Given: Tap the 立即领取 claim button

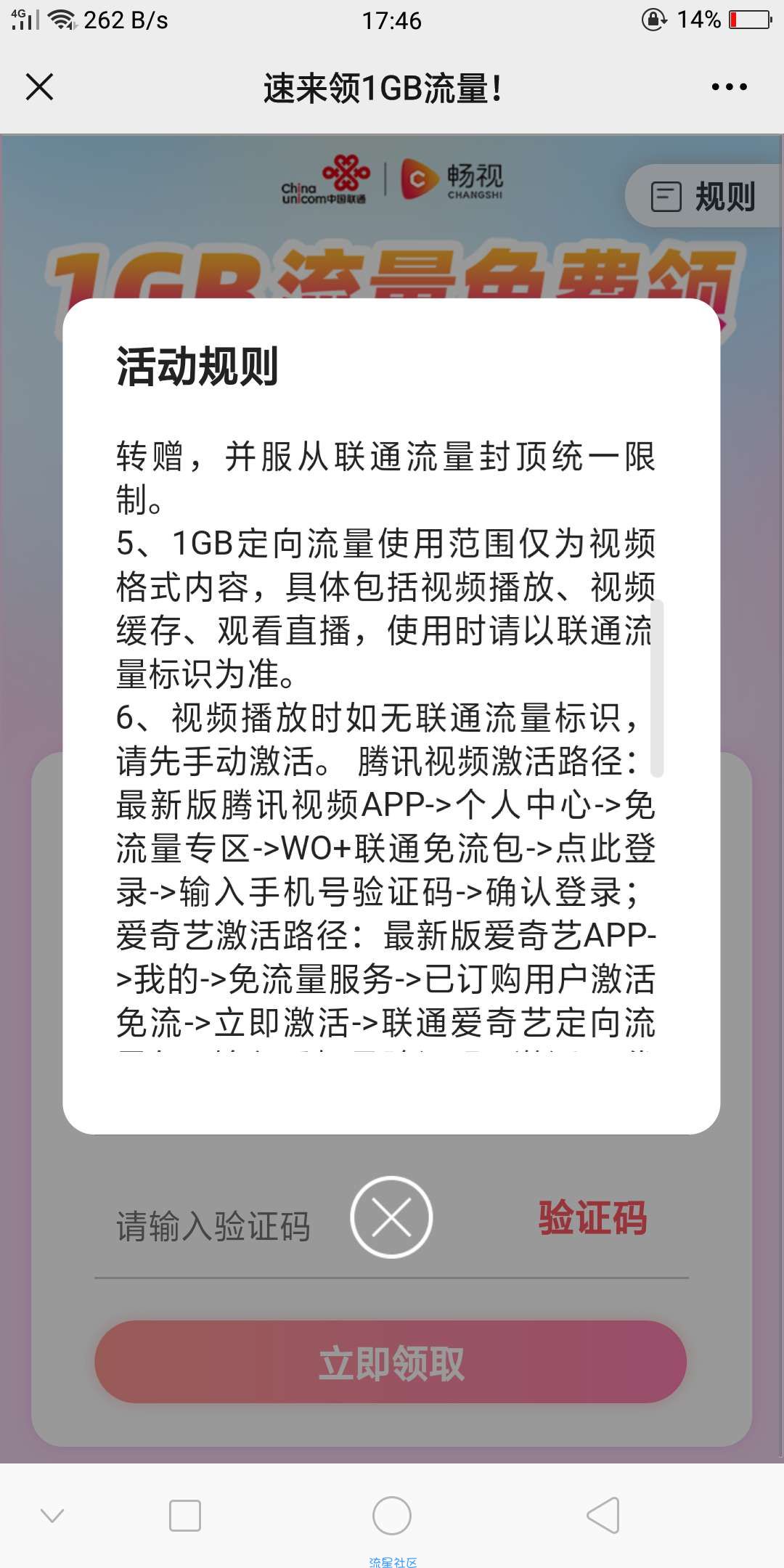Looking at the screenshot, I should (x=391, y=1363).
